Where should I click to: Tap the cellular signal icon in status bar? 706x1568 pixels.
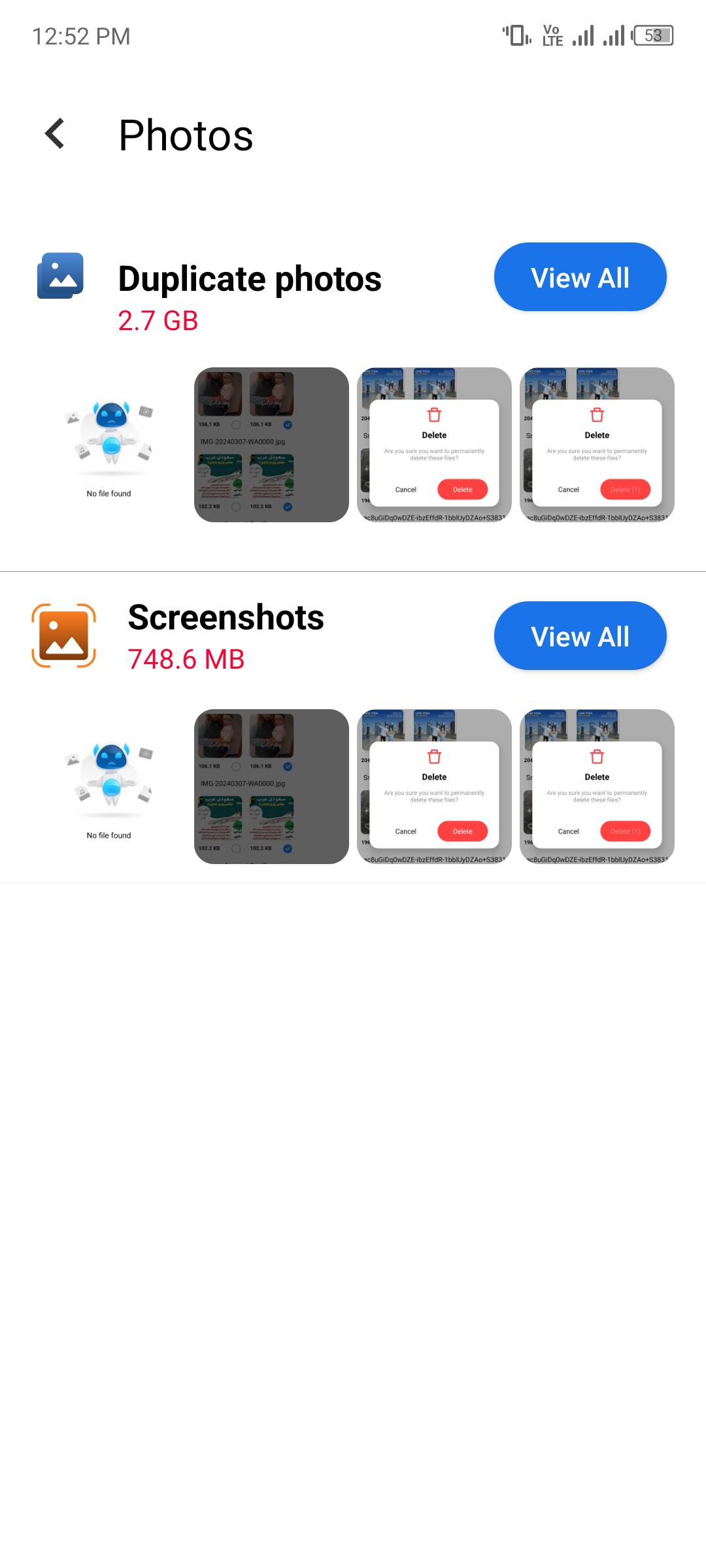(582, 36)
